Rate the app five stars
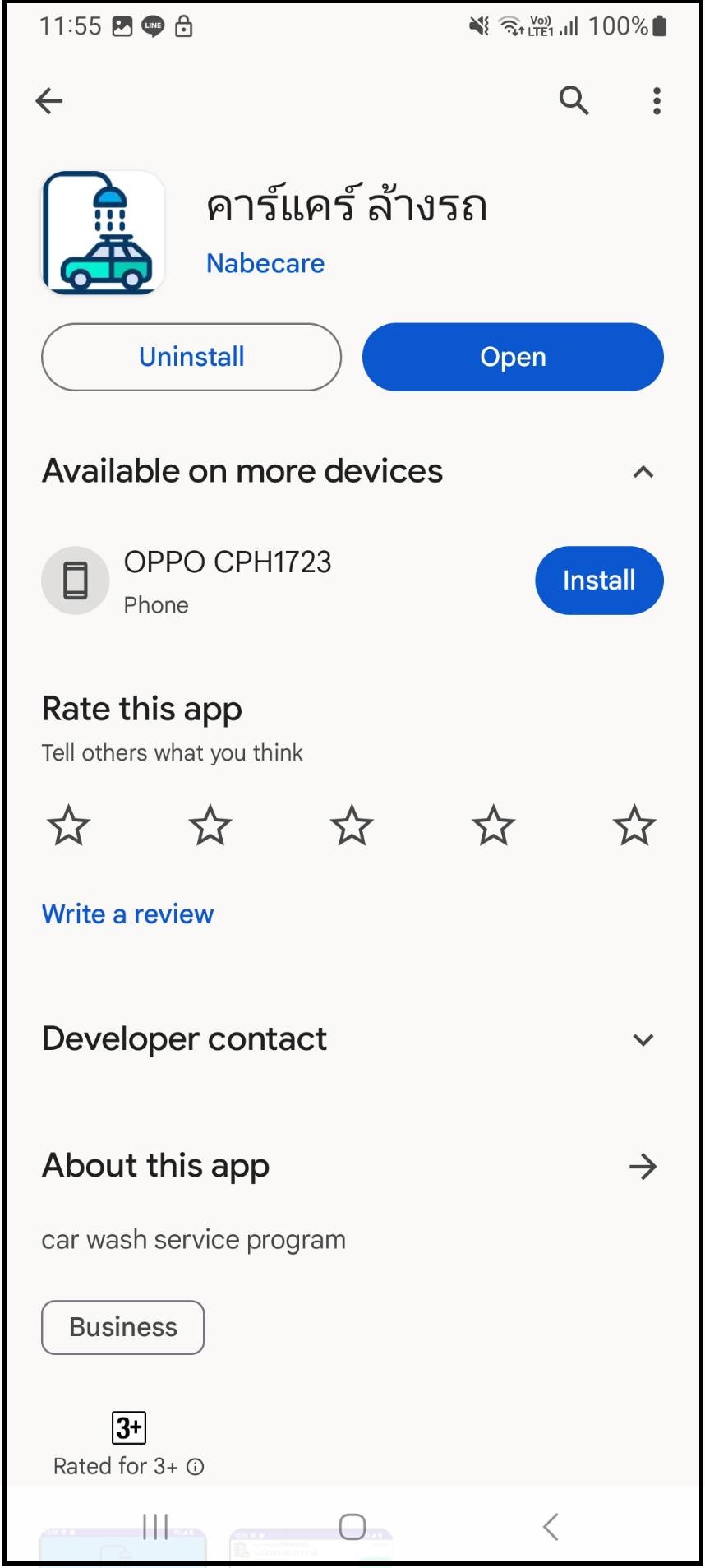 coord(634,826)
